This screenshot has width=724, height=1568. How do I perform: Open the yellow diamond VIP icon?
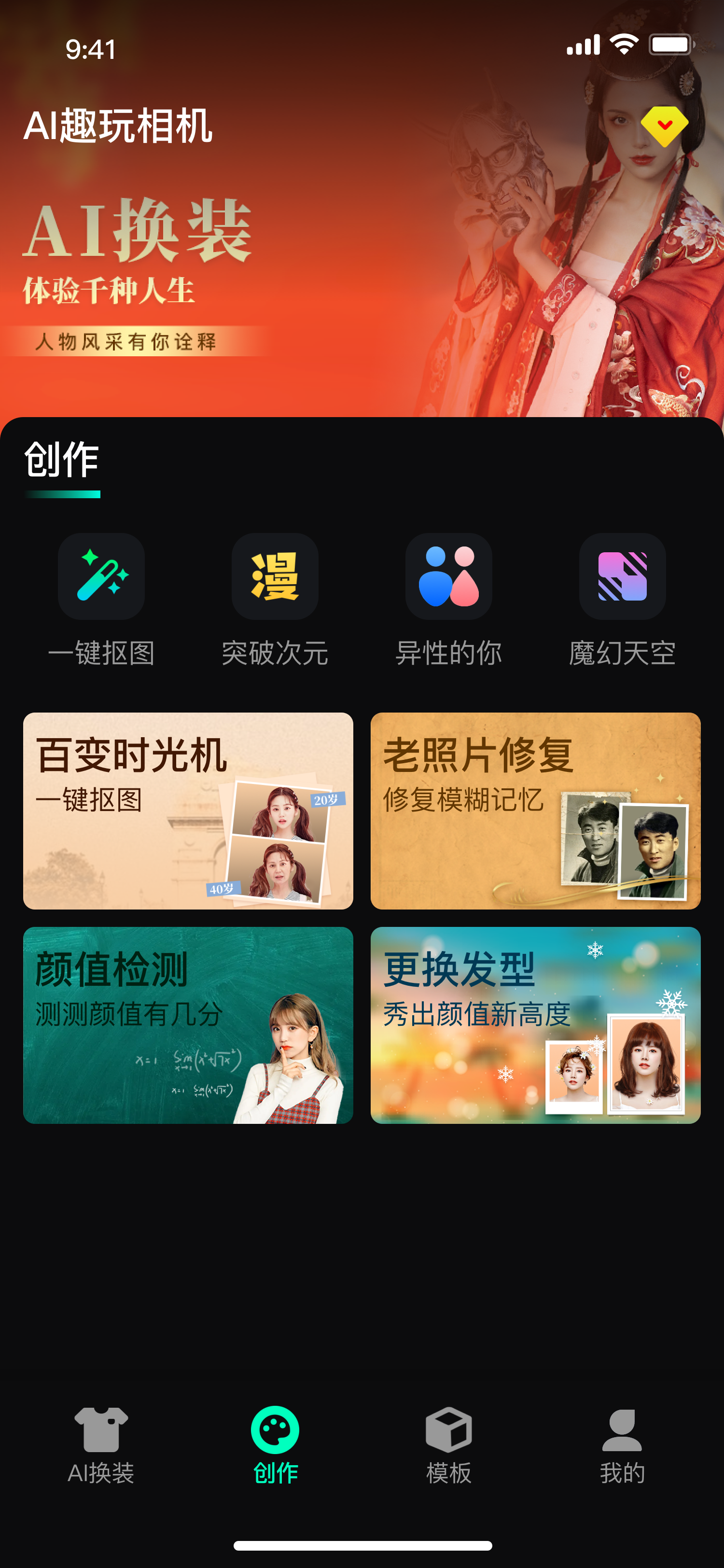[x=664, y=126]
